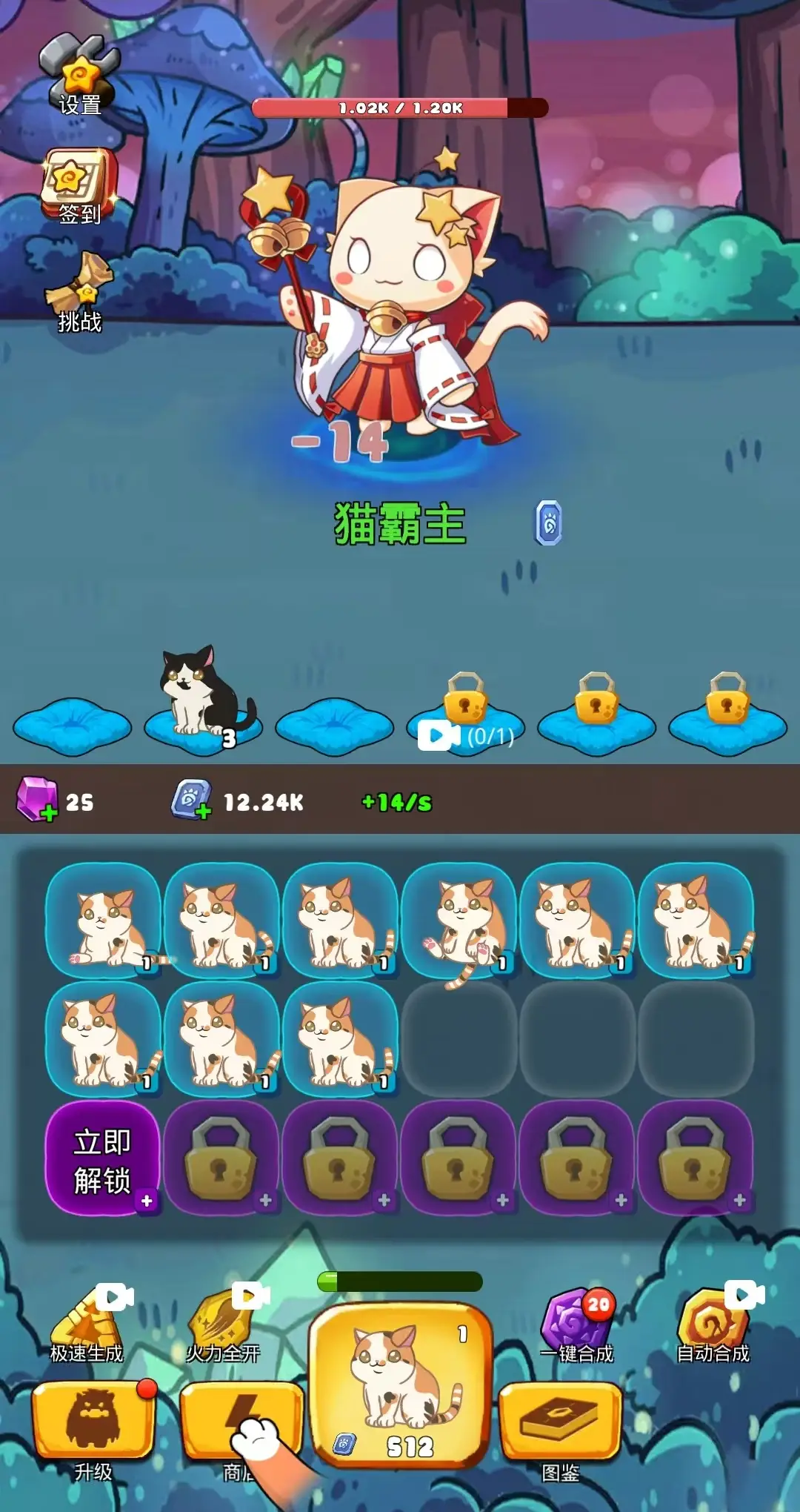The height and width of the screenshot is (1512, 800).
Task: Buy a level 1 cat for 512
Action: pos(400,1387)
